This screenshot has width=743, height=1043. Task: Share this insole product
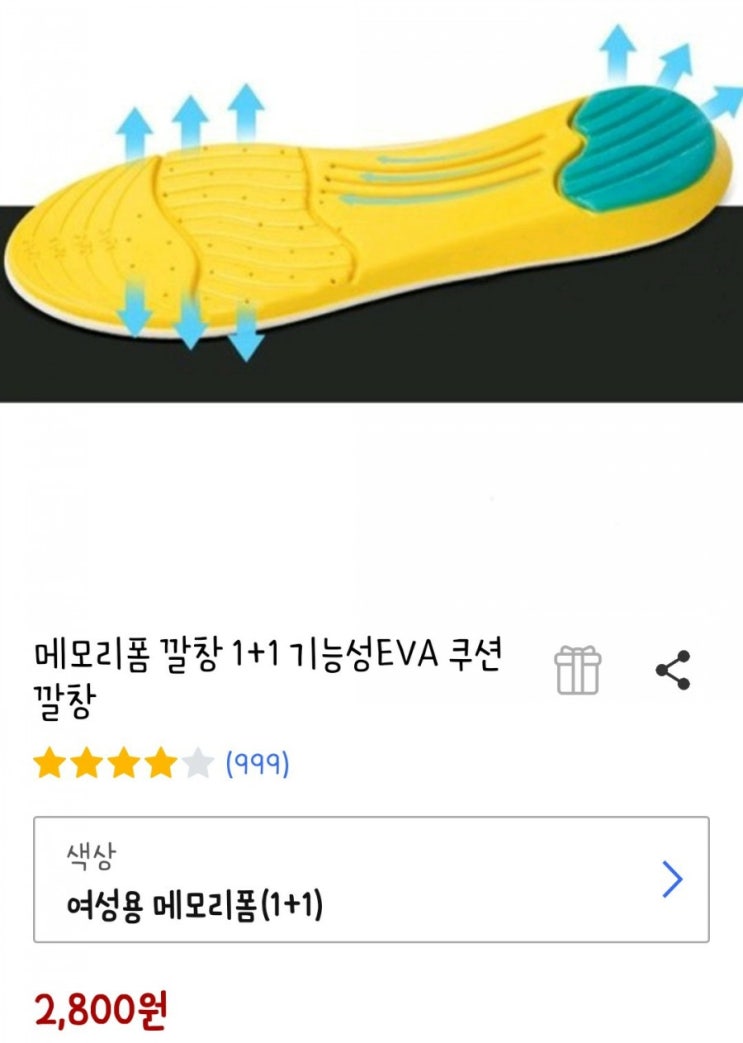point(672,671)
